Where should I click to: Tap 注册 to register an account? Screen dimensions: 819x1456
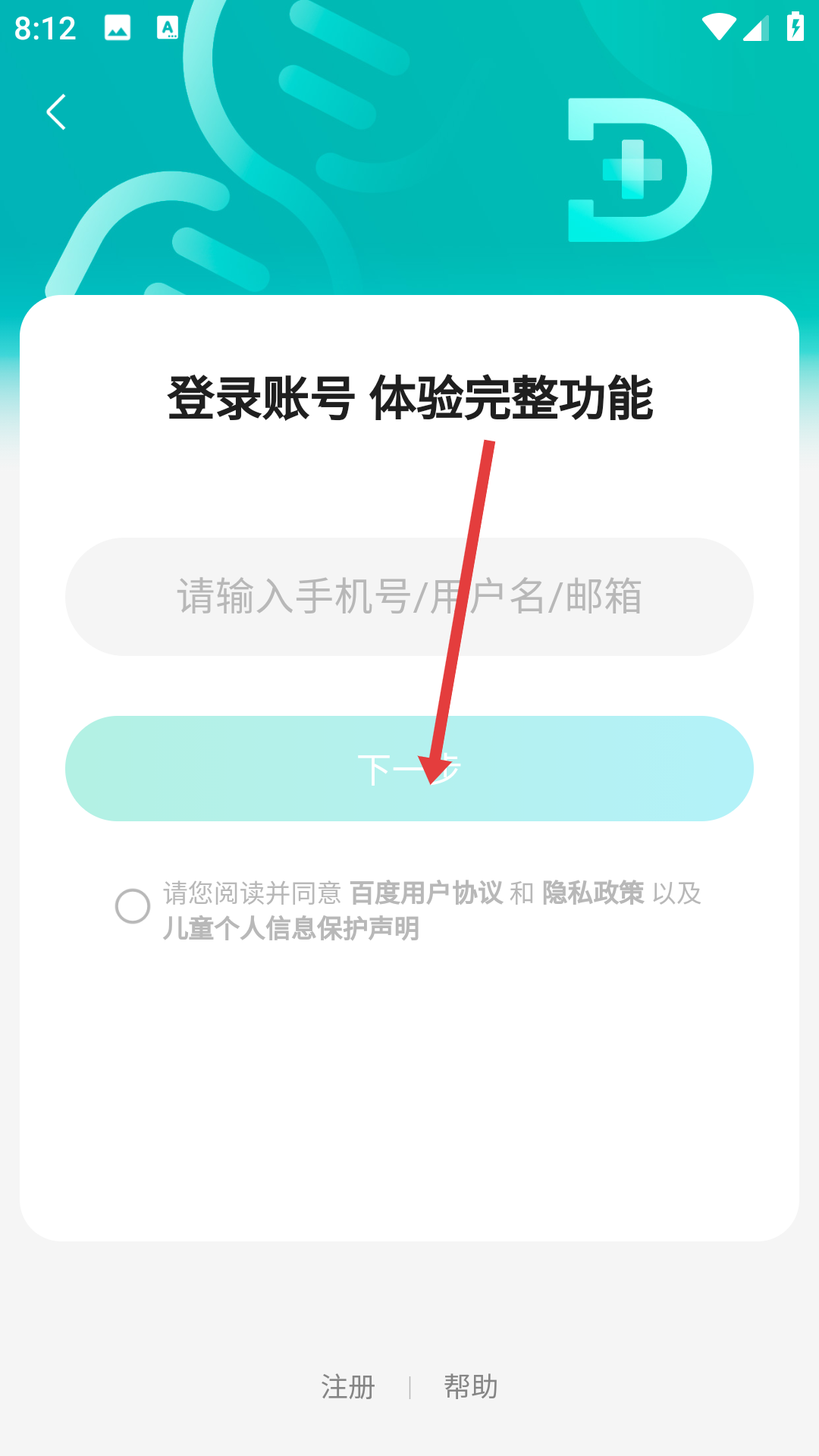(x=348, y=1387)
